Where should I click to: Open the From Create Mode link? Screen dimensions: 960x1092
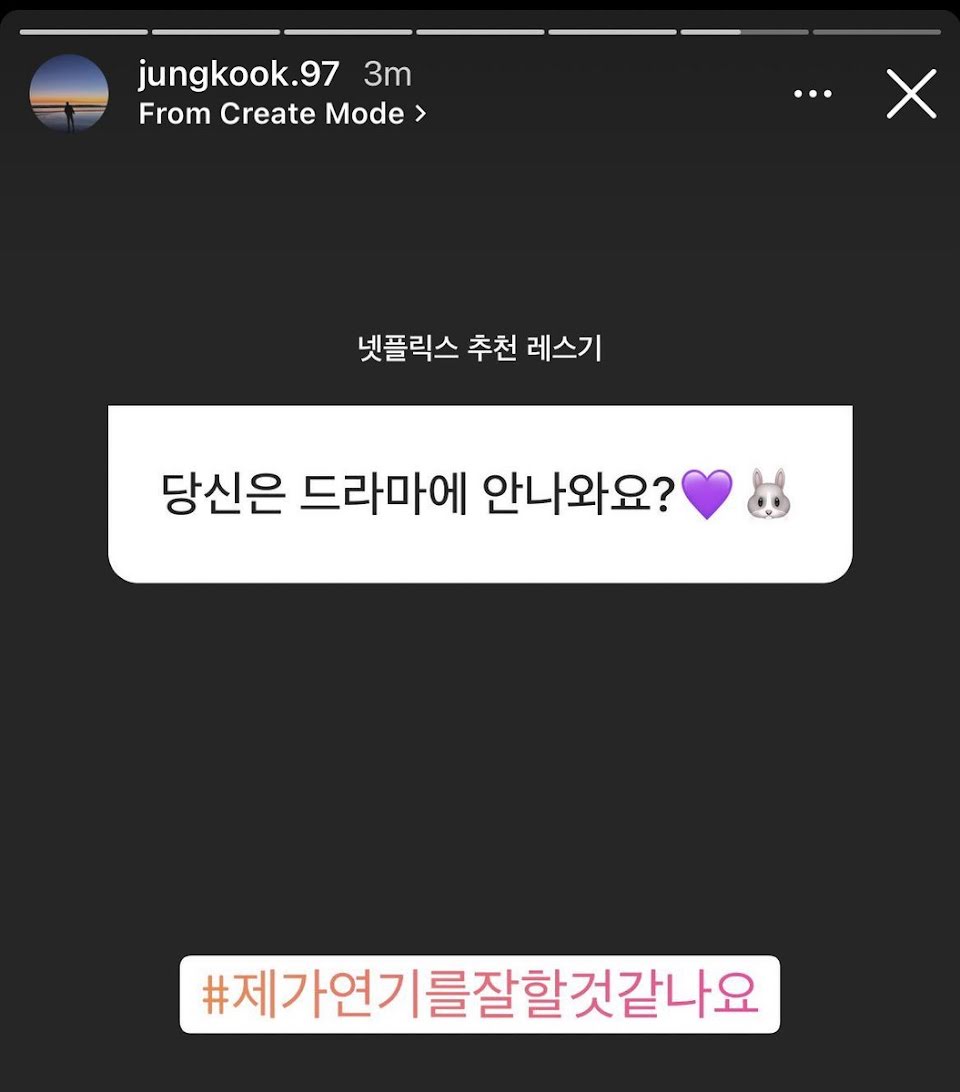click(282, 114)
